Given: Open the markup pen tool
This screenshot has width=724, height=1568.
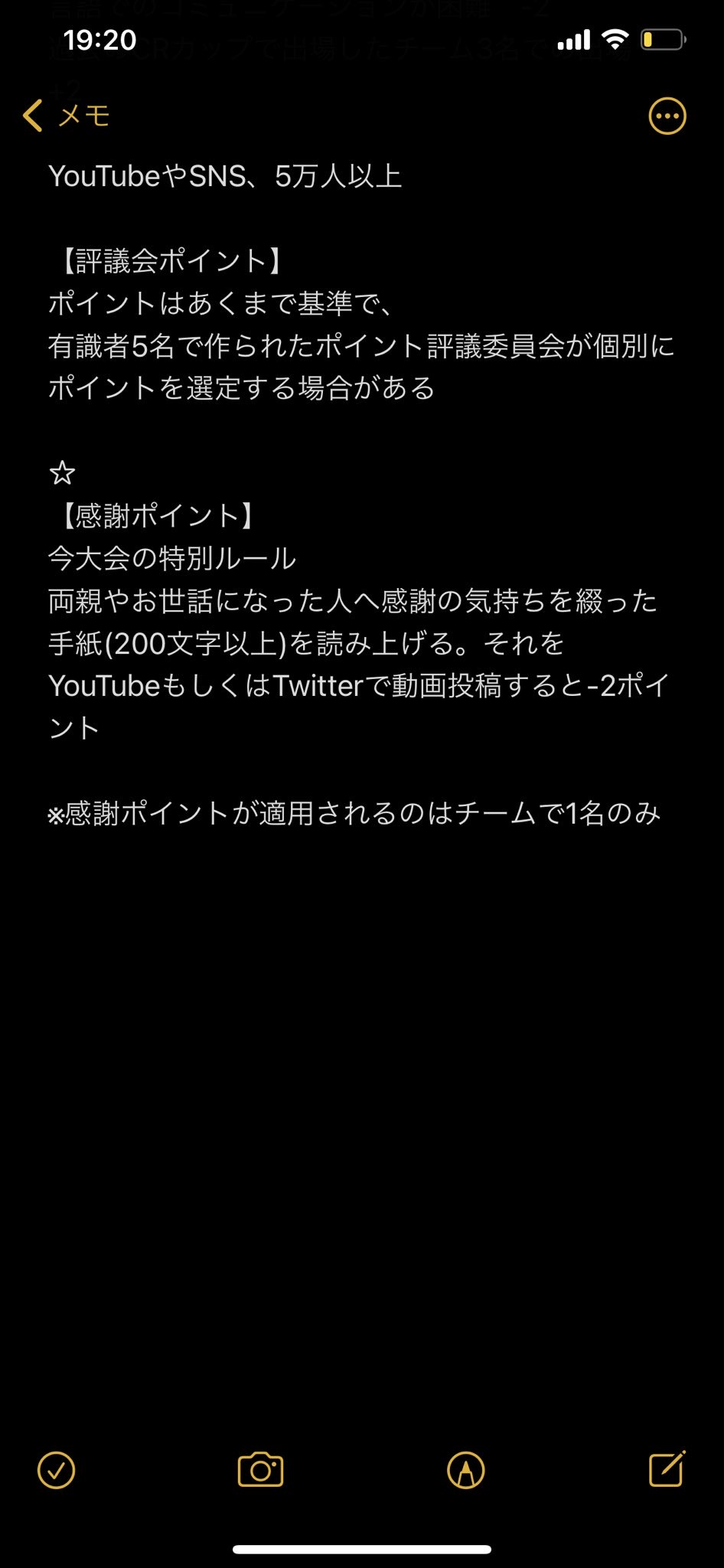Looking at the screenshot, I should 465,1470.
